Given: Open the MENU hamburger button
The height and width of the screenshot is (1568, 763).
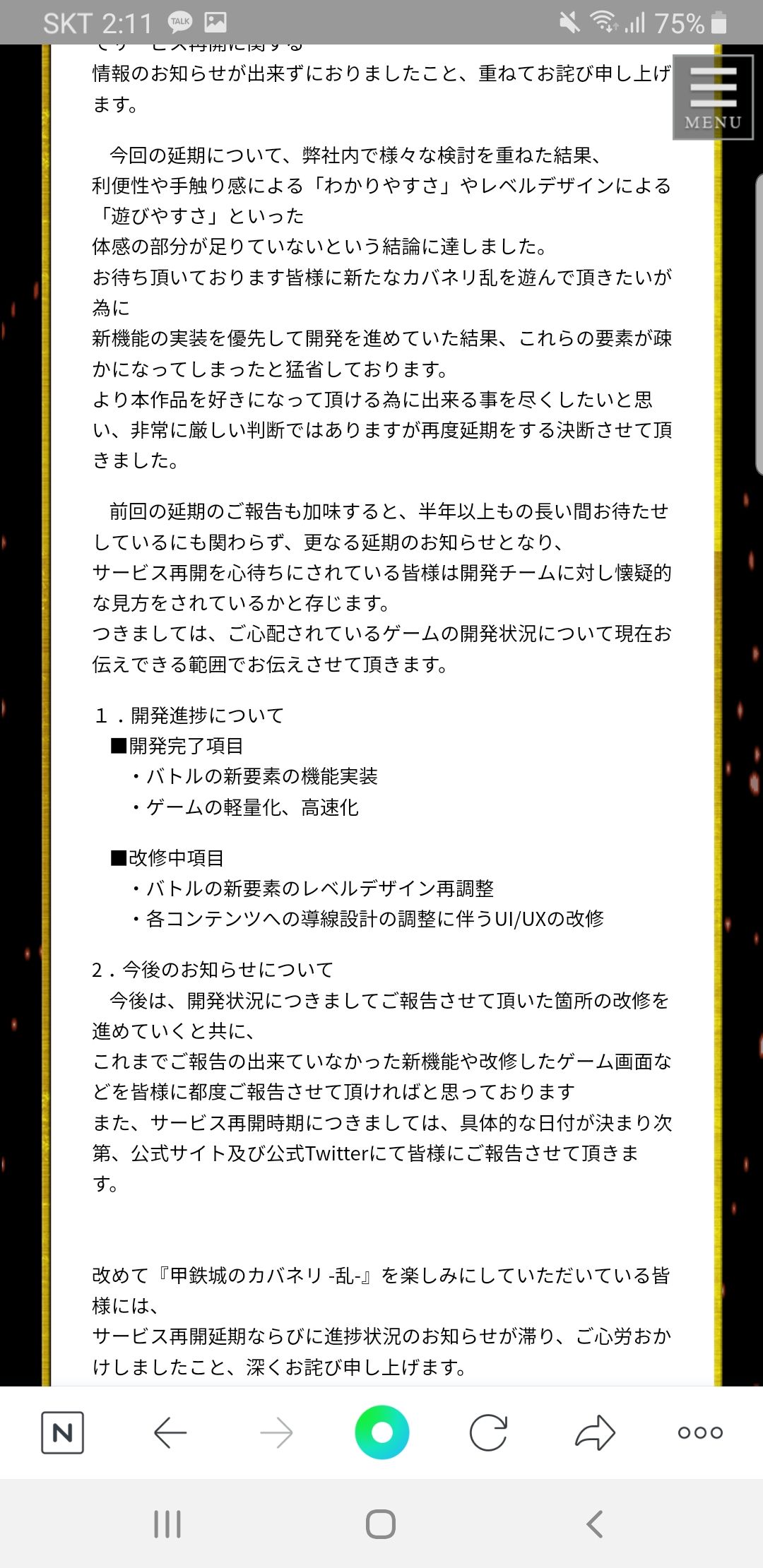Looking at the screenshot, I should coord(712,97).
